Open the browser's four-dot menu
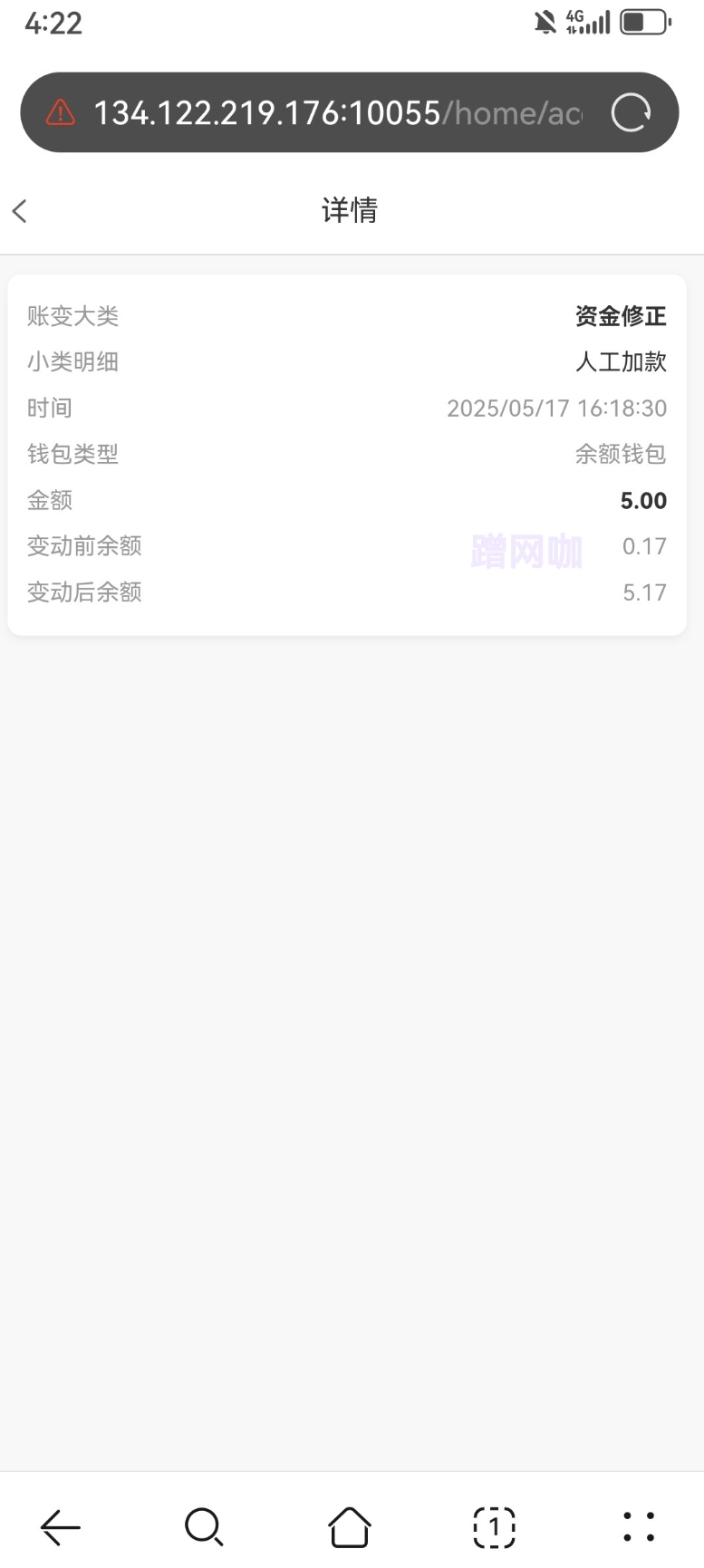 [639, 1527]
